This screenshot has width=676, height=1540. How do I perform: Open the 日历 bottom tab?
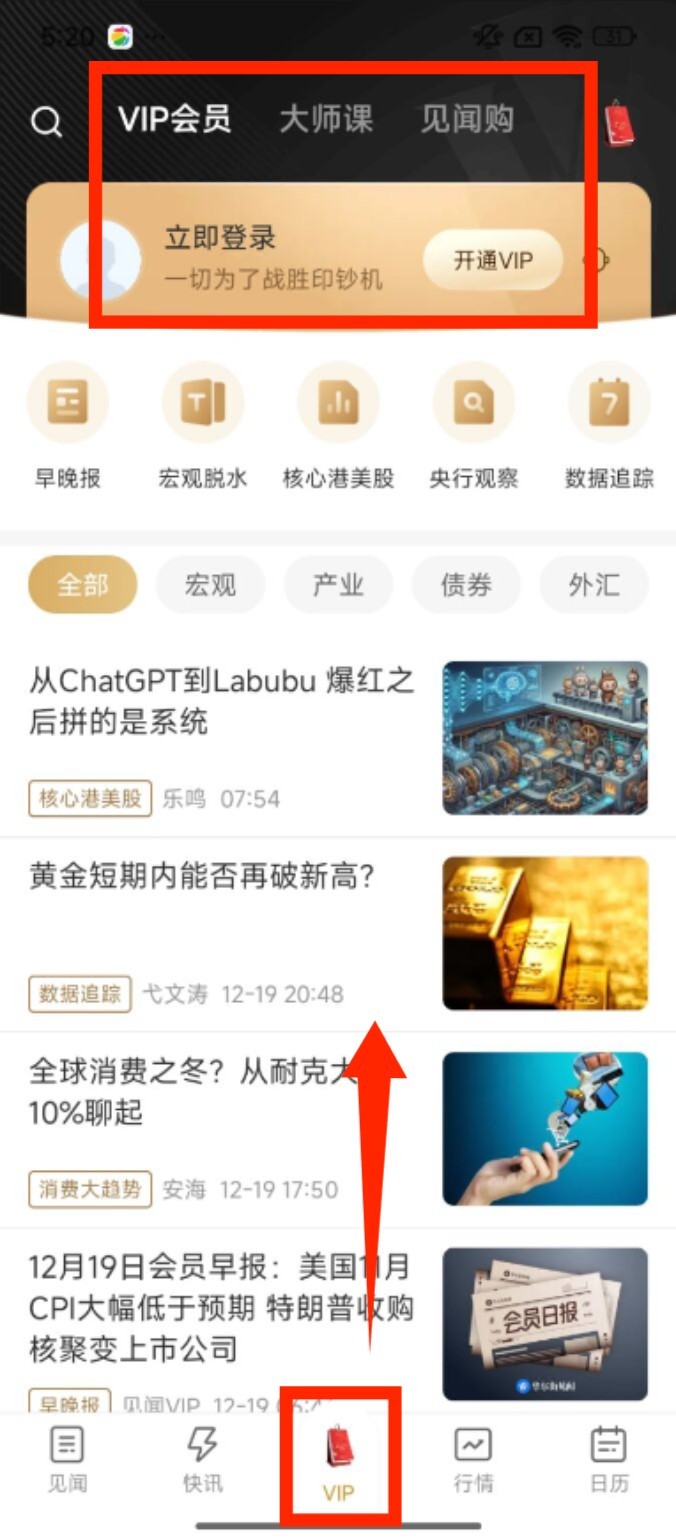(608, 1460)
